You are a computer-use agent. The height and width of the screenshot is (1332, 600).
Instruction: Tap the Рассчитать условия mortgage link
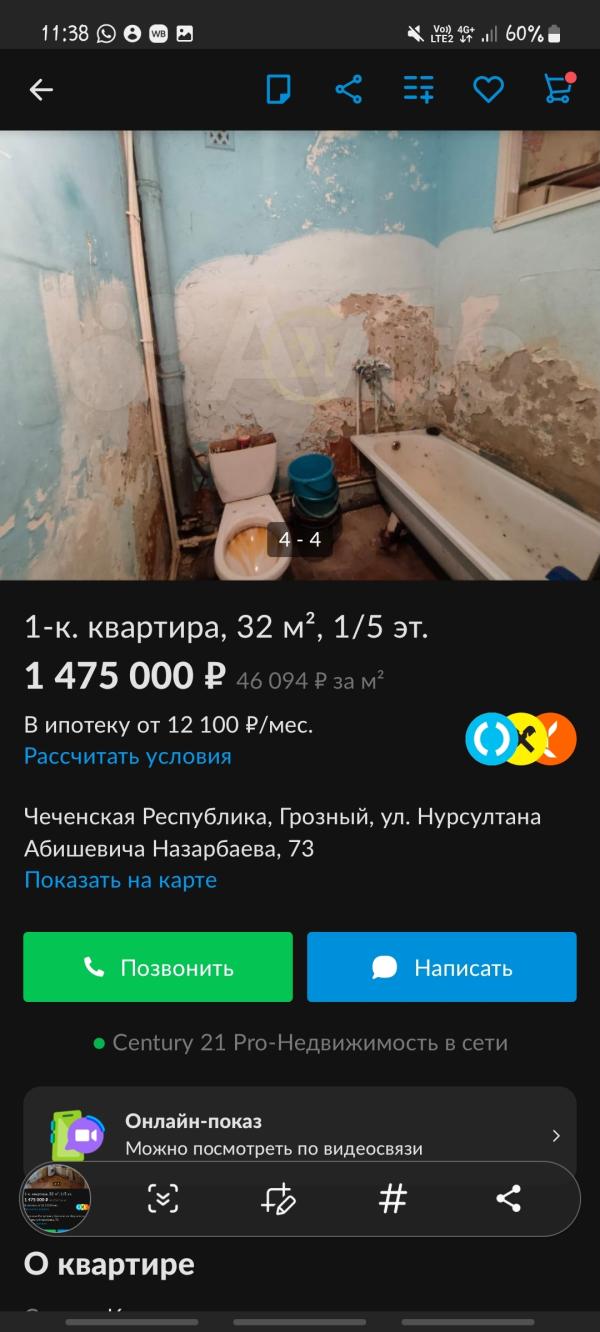128,756
